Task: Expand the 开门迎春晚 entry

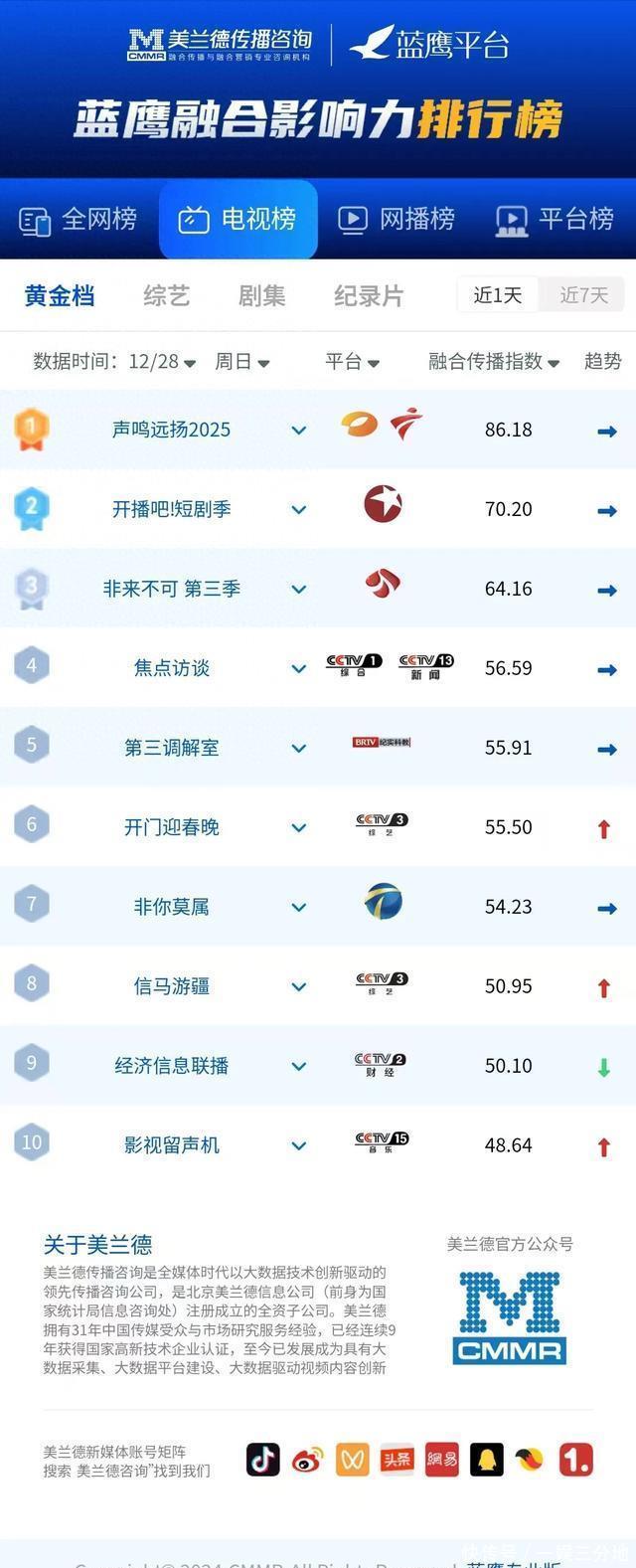Action: tap(299, 828)
